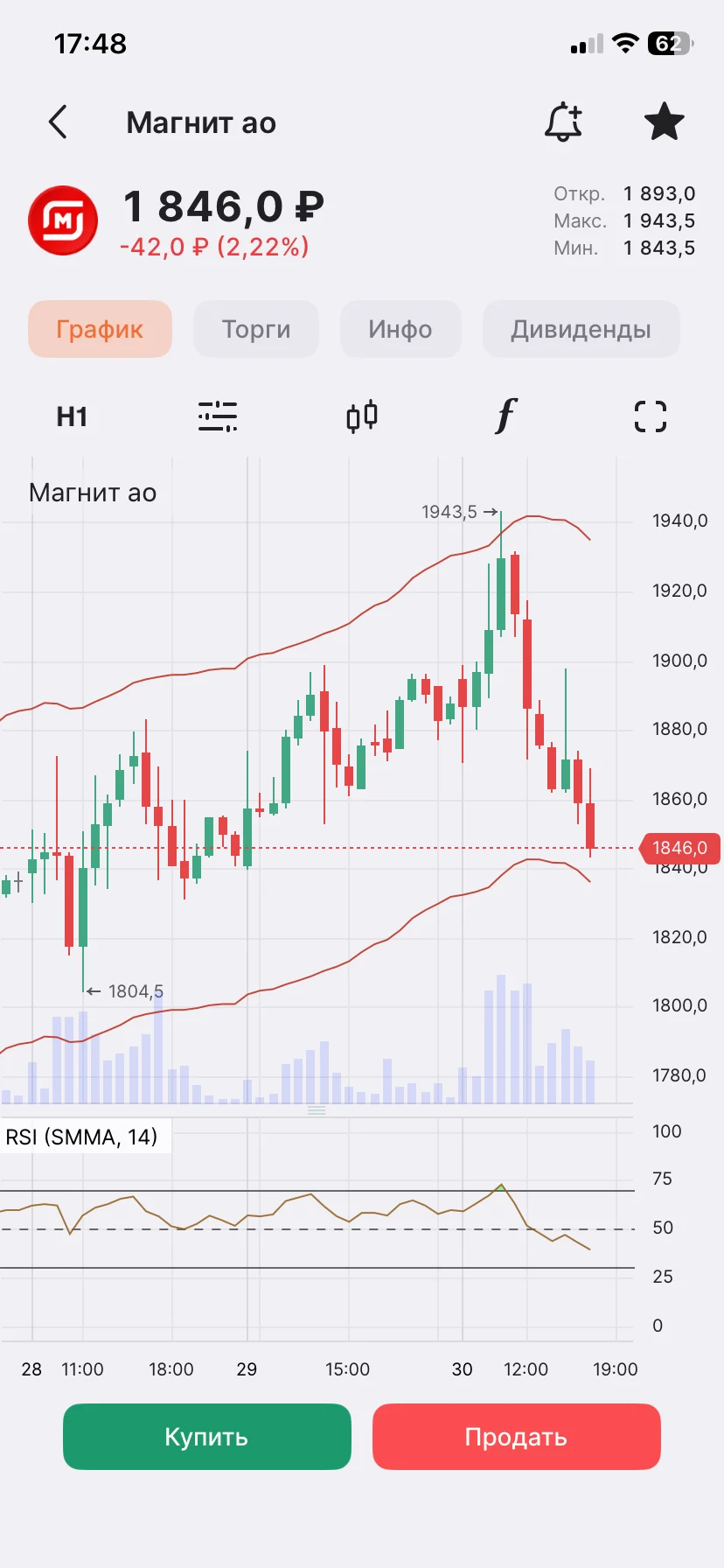Tap the Продать button
Viewport: 724px width, 1568px height.
(x=517, y=1437)
